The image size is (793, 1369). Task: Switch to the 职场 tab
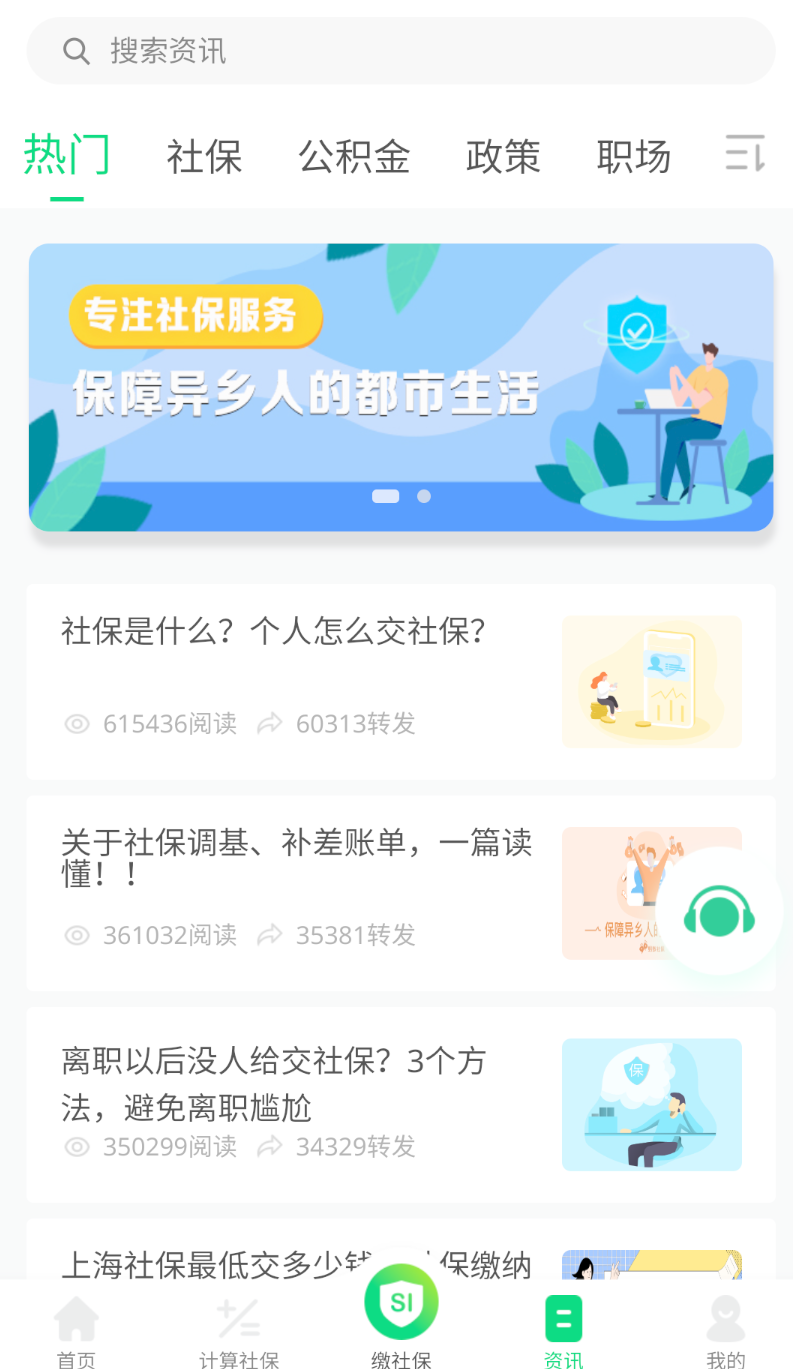click(x=634, y=157)
